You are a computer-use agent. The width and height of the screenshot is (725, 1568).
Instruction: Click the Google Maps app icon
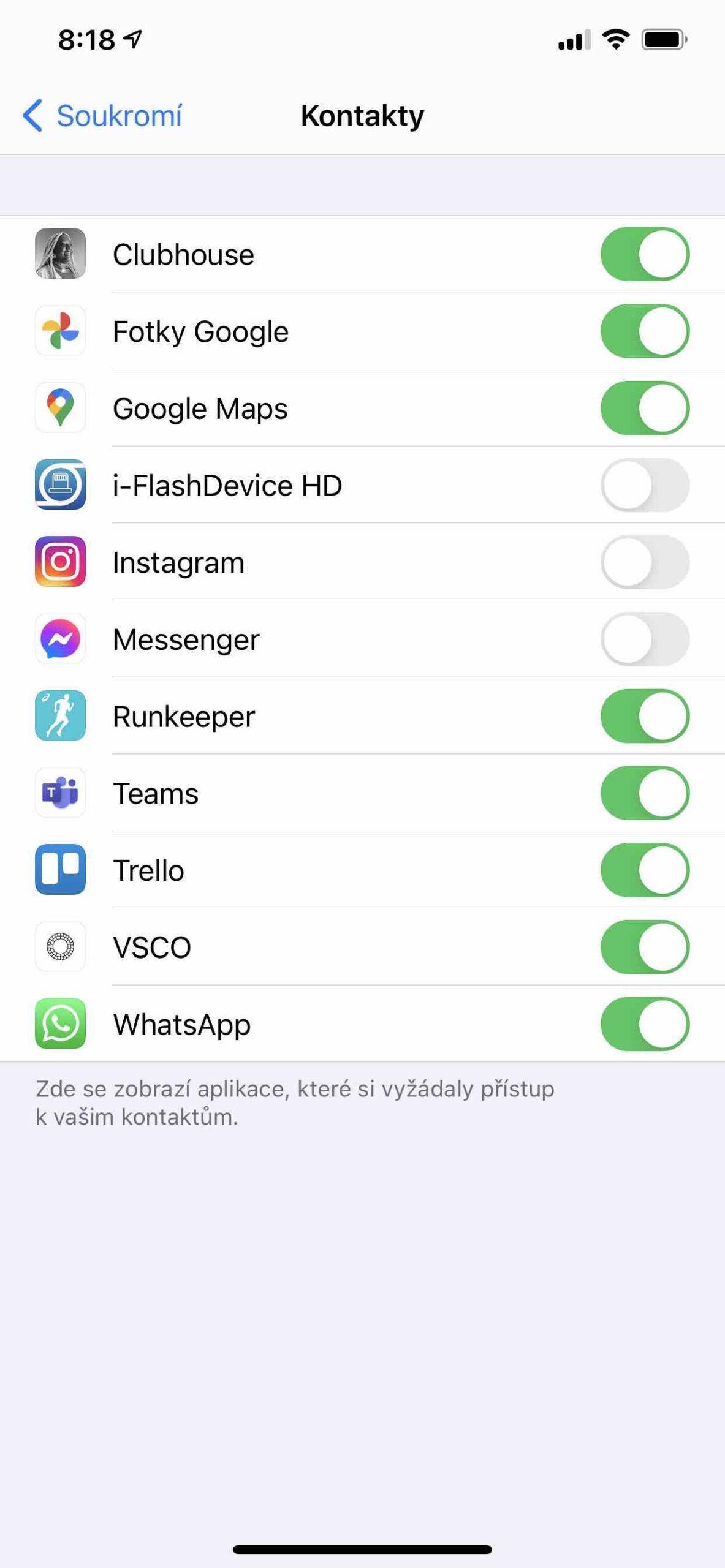tap(60, 408)
